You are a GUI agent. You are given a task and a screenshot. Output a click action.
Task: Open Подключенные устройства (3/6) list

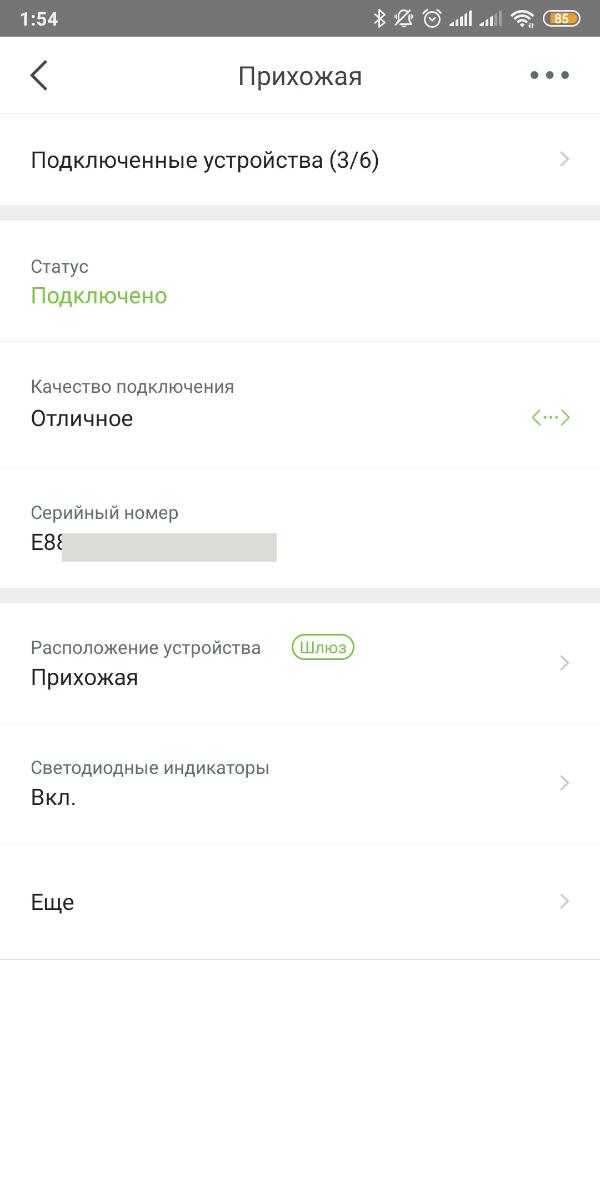click(x=300, y=160)
